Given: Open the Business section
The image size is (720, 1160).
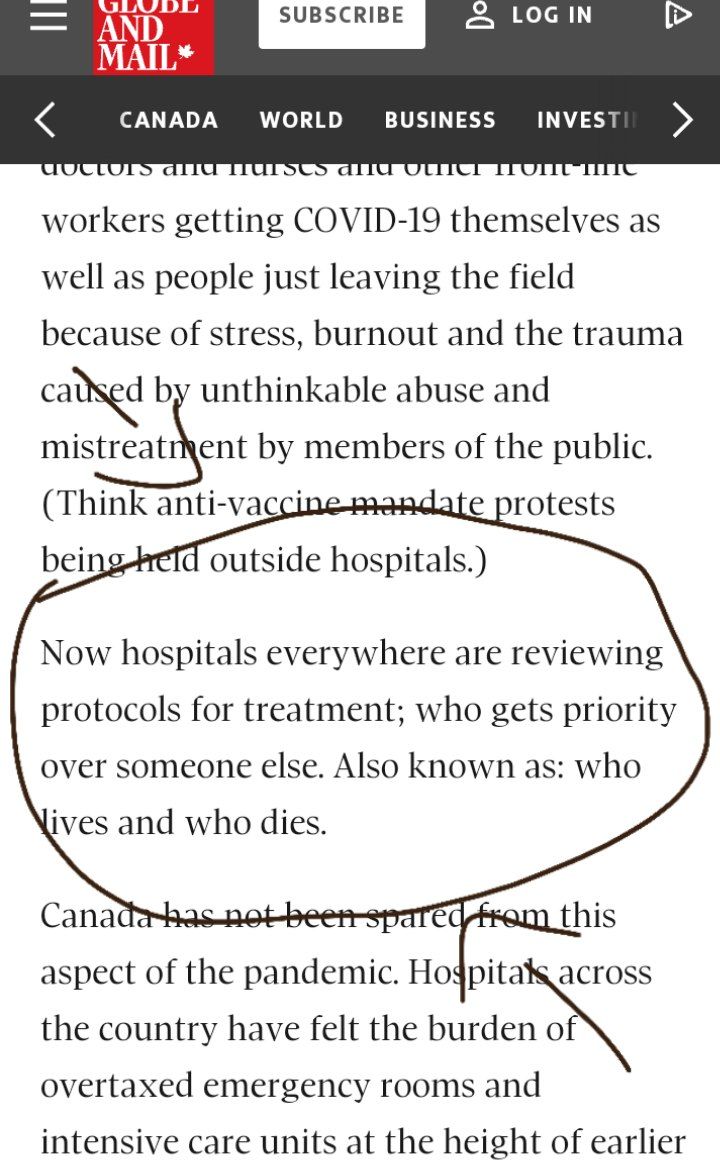Looking at the screenshot, I should tap(440, 120).
